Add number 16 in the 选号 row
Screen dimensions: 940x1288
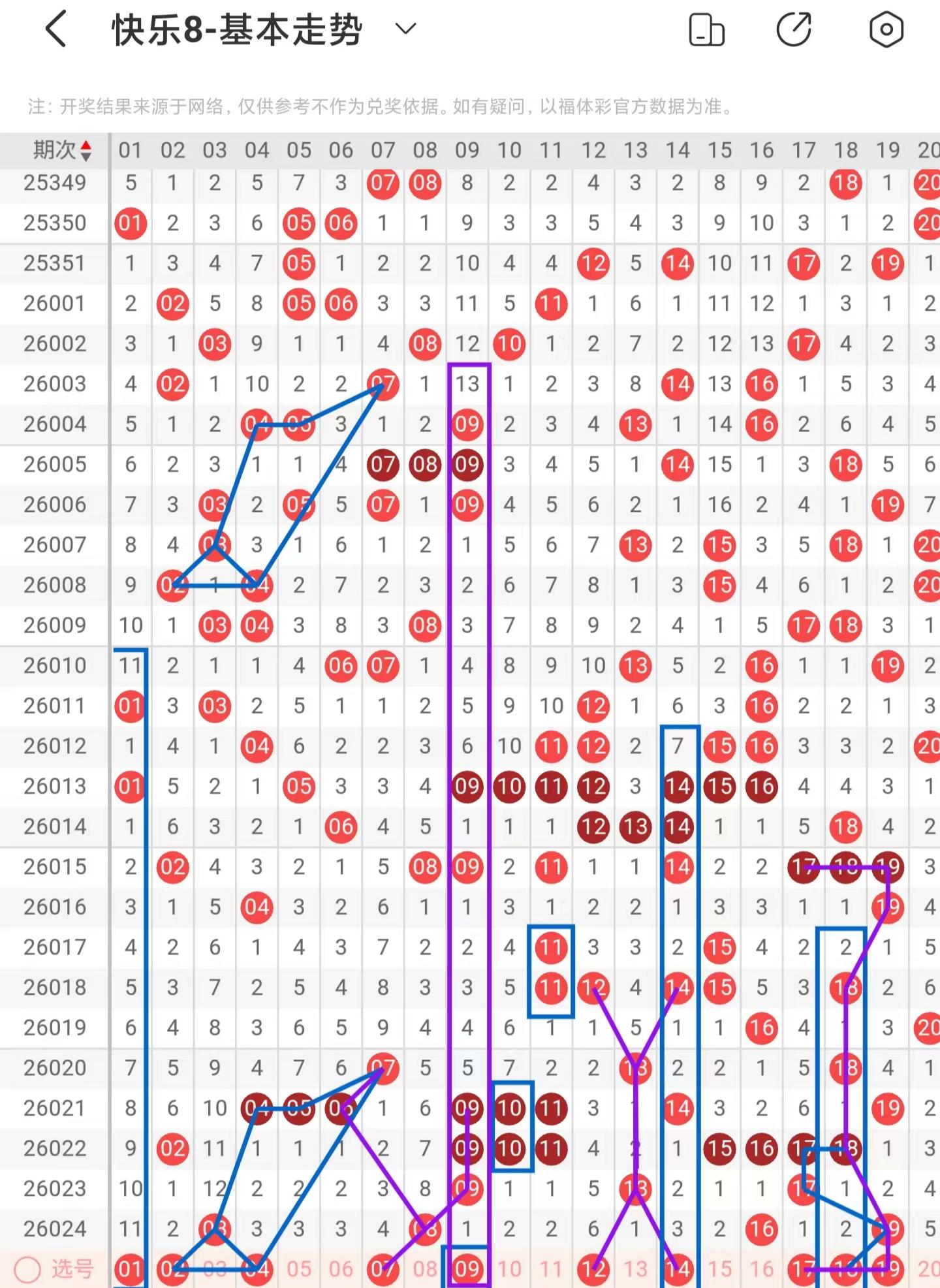761,1268
